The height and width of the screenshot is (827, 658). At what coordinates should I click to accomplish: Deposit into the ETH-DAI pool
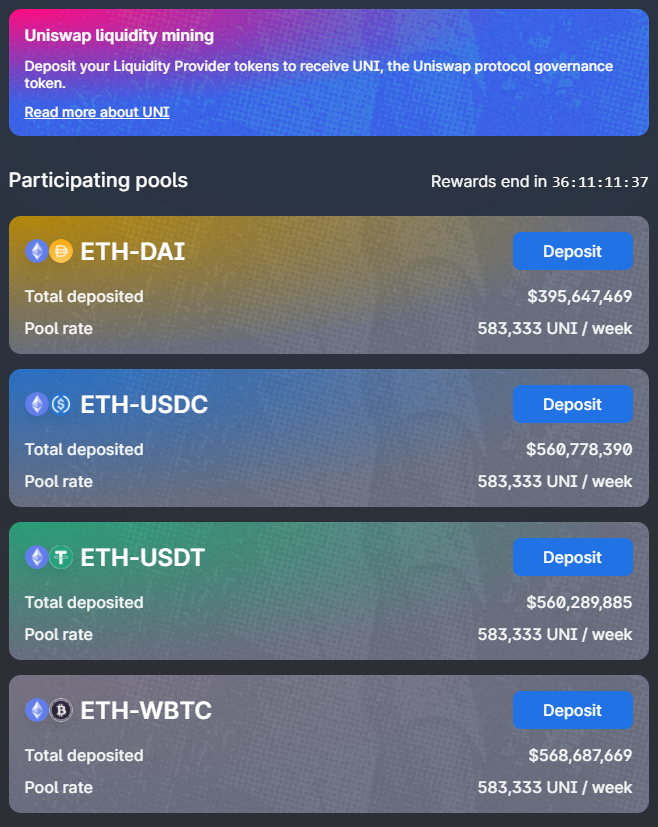[x=572, y=251]
